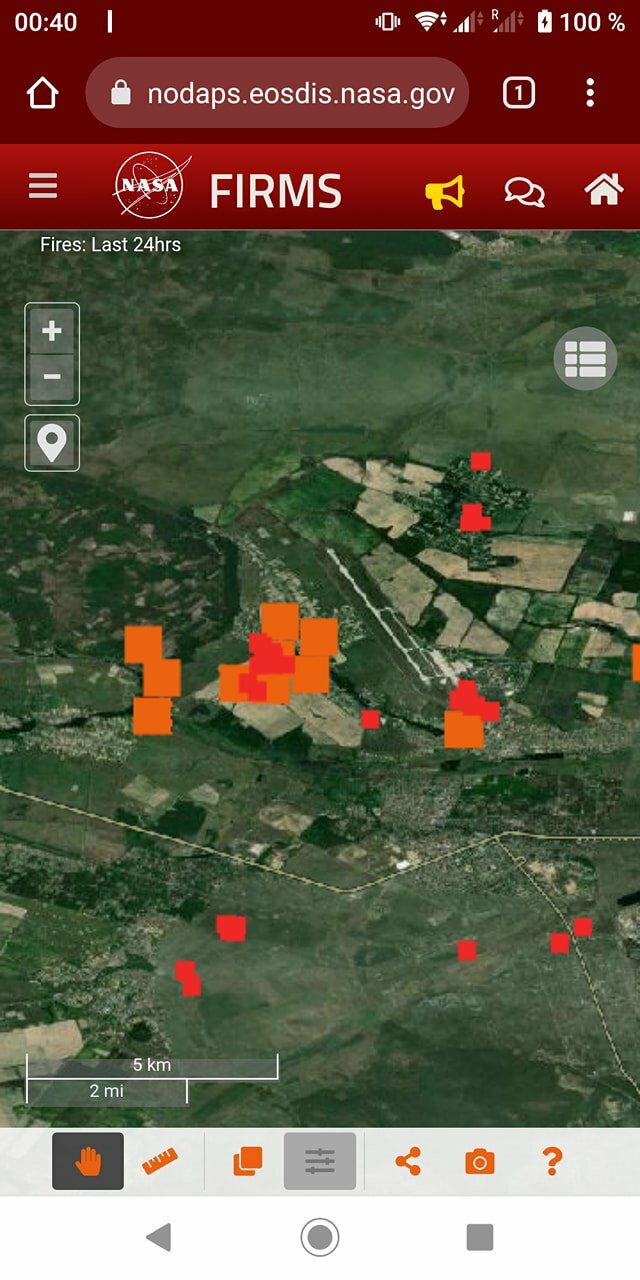Image resolution: width=640 pixels, height=1280 pixels.
Task: Open the advanced settings sliders tool
Action: [x=320, y=1161]
